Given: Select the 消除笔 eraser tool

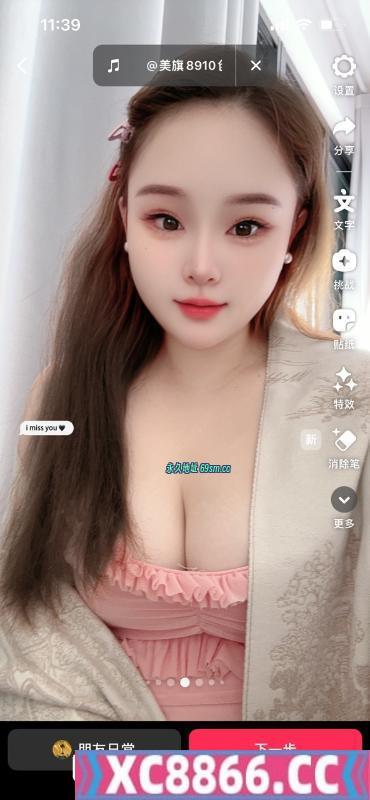Looking at the screenshot, I should [x=344, y=448].
